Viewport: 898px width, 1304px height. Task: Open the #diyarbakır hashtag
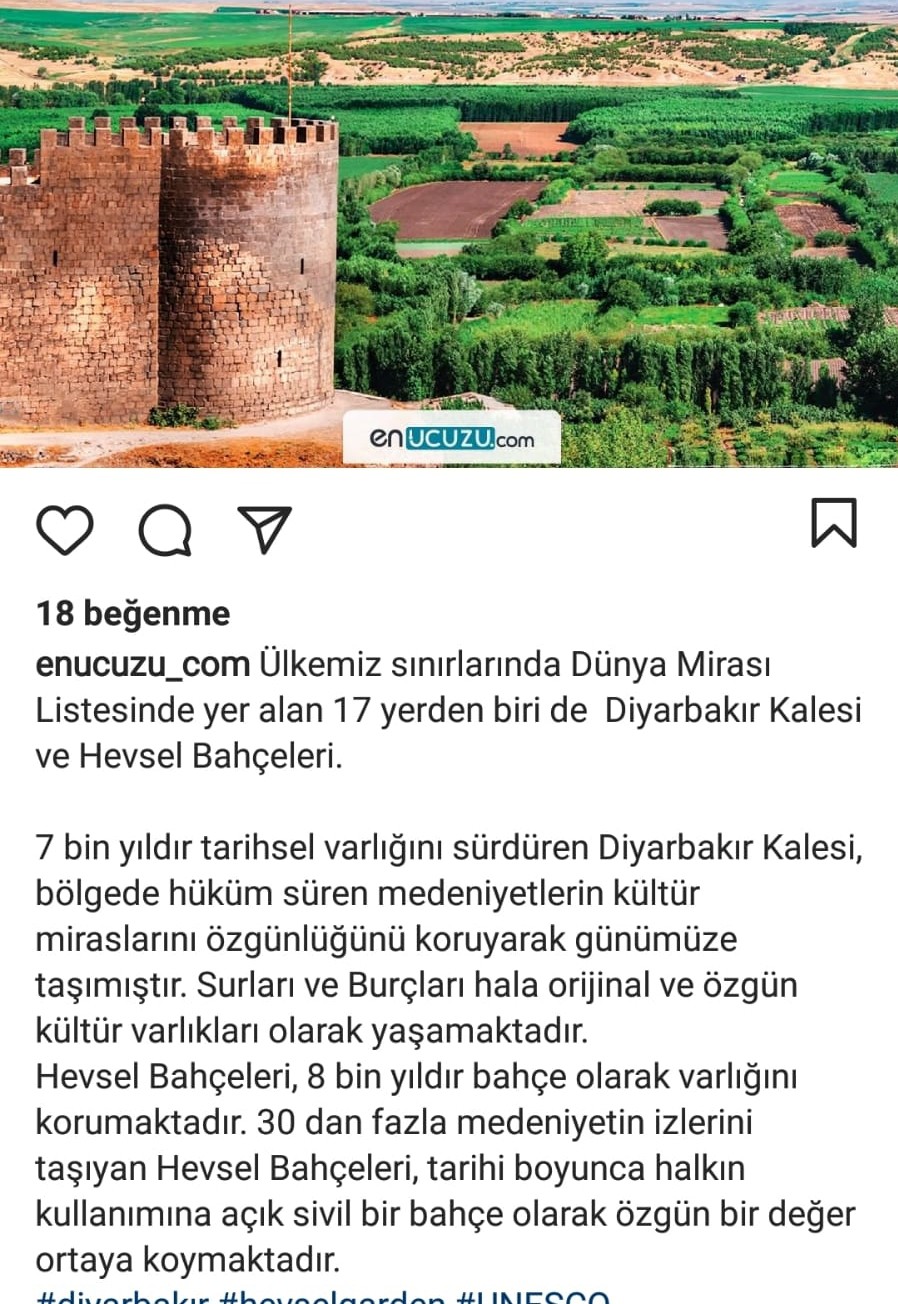pos(122,1298)
